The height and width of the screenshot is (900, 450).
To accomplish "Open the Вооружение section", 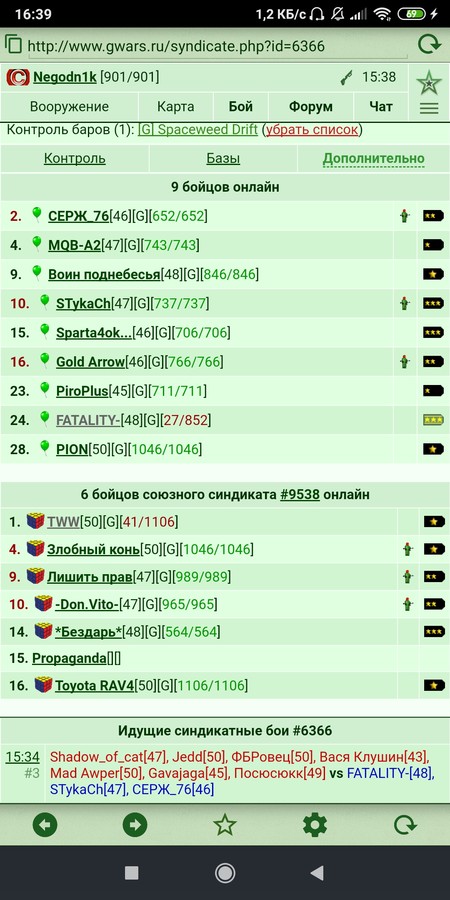I will point(69,107).
